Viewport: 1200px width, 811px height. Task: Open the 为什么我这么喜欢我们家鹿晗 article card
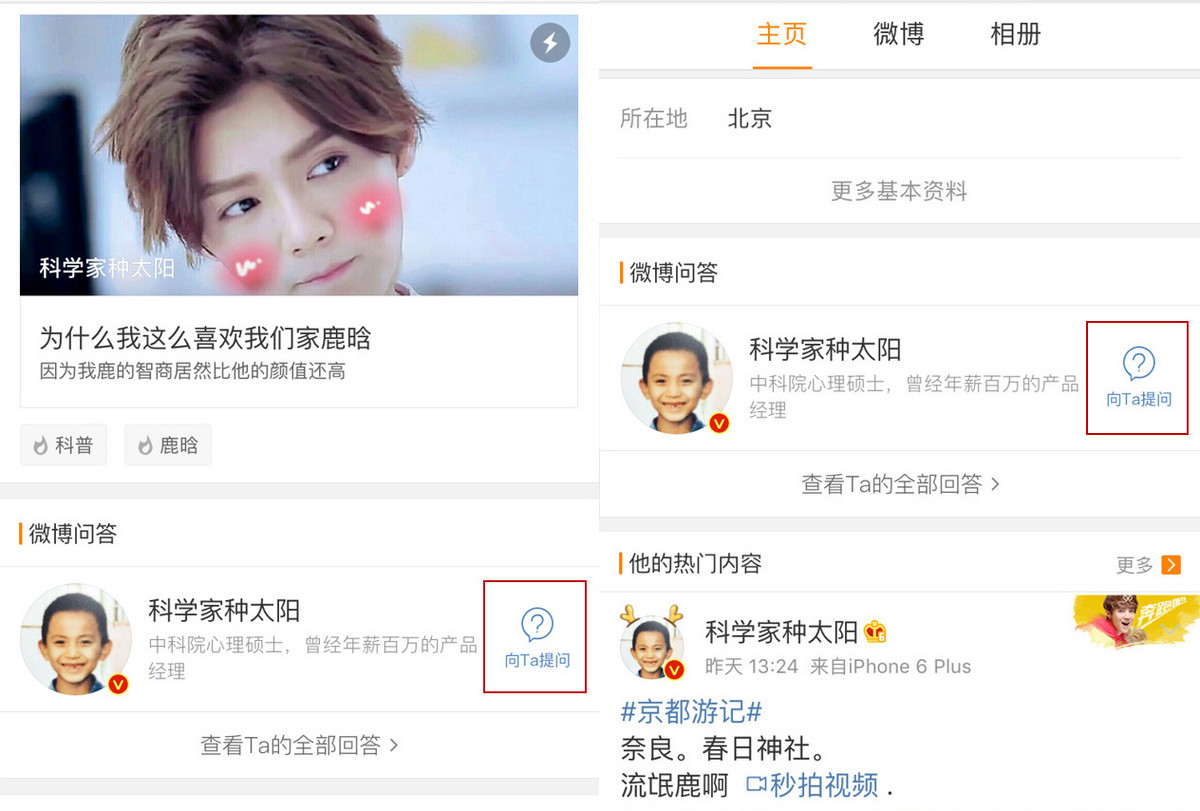(298, 351)
